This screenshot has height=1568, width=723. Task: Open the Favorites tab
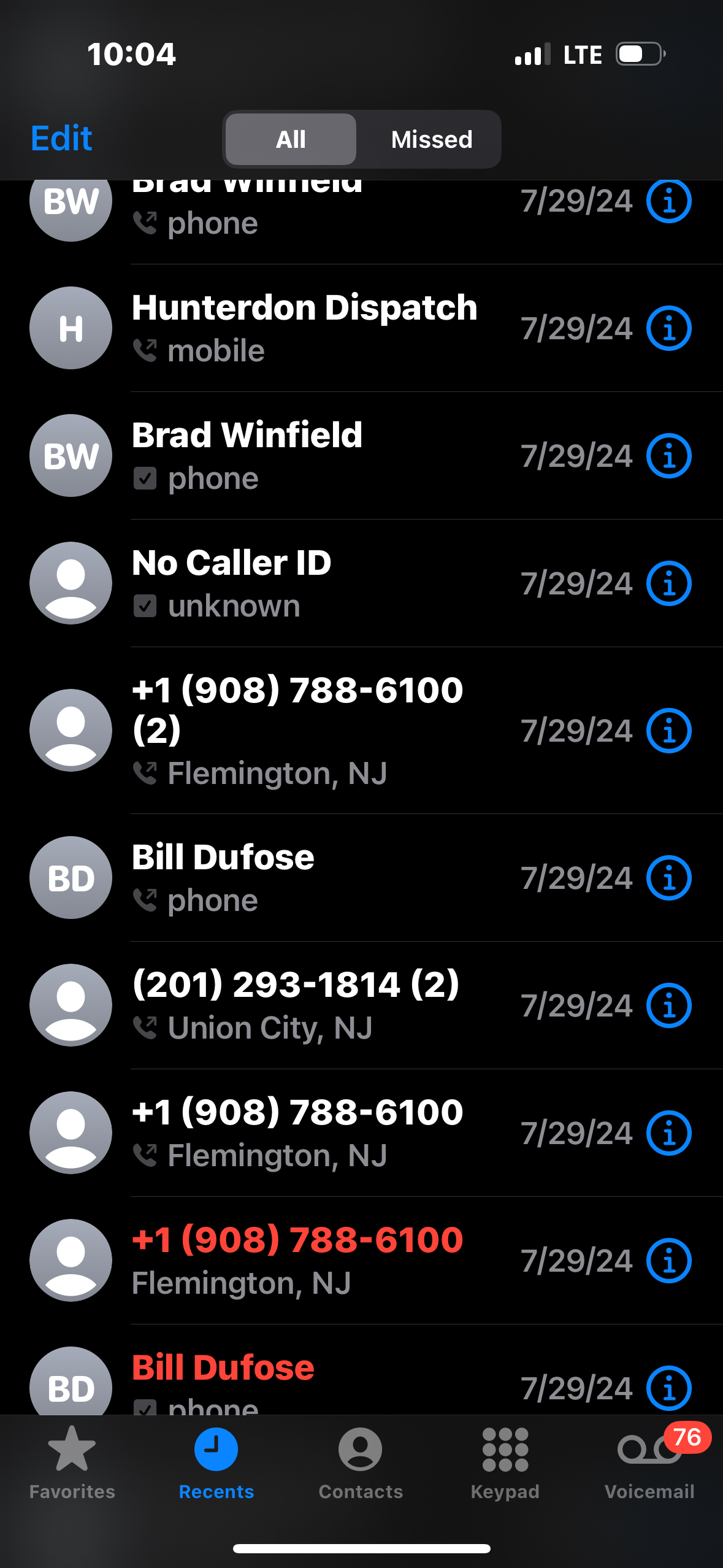point(72,1463)
